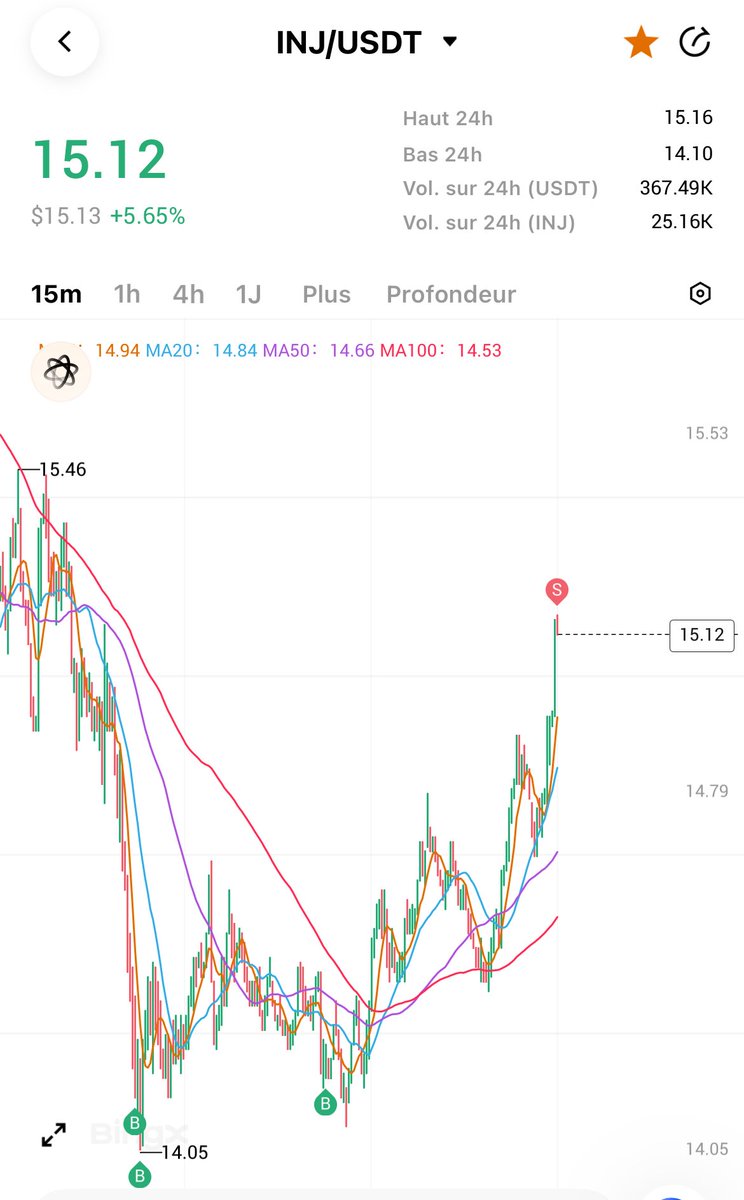The image size is (744, 1200).
Task: Tap the round atom icon on chart
Action: pyautogui.click(x=61, y=371)
